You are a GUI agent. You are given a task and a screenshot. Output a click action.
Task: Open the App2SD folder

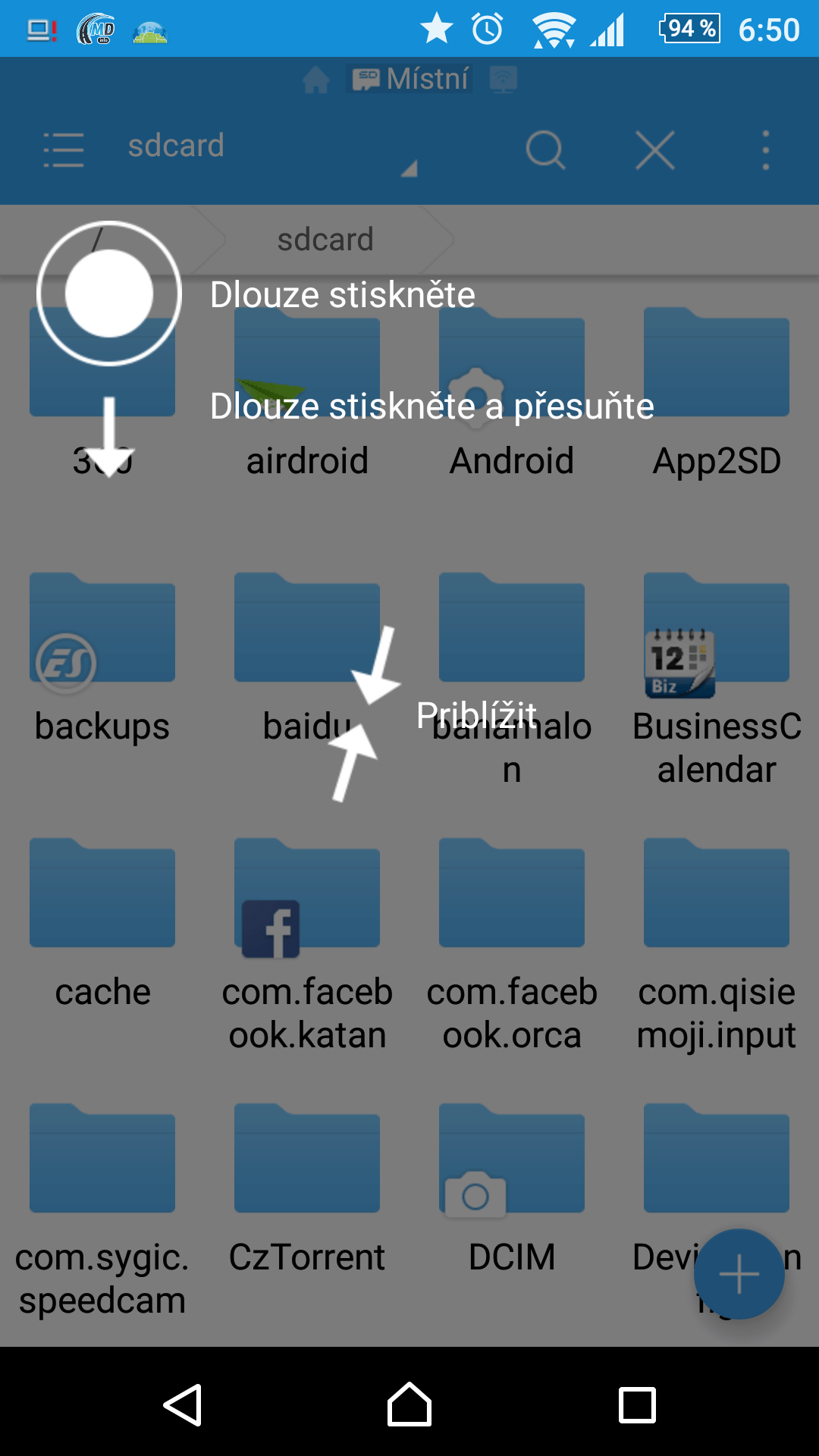point(717,395)
